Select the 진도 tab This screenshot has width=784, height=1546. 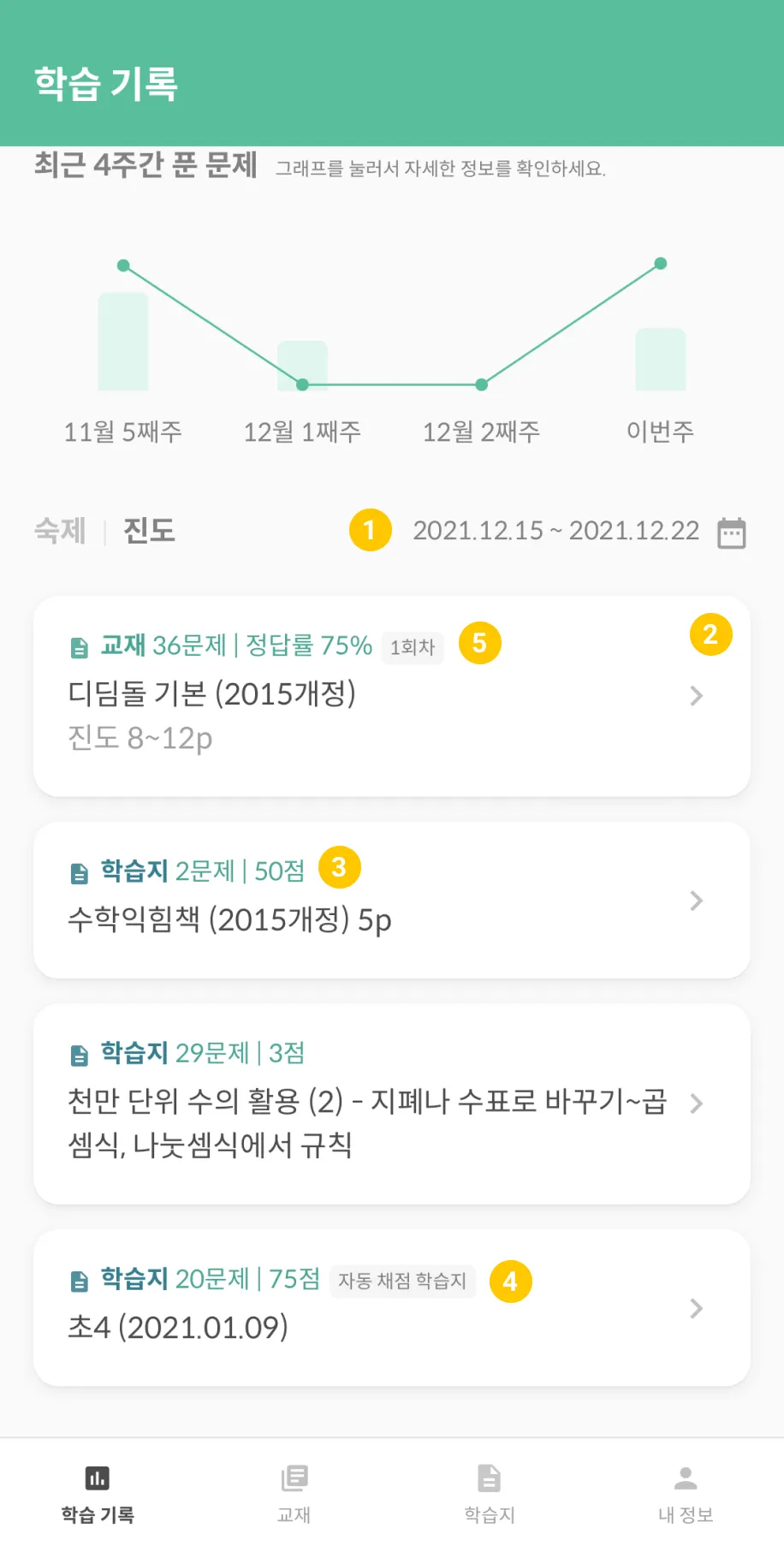tap(149, 531)
